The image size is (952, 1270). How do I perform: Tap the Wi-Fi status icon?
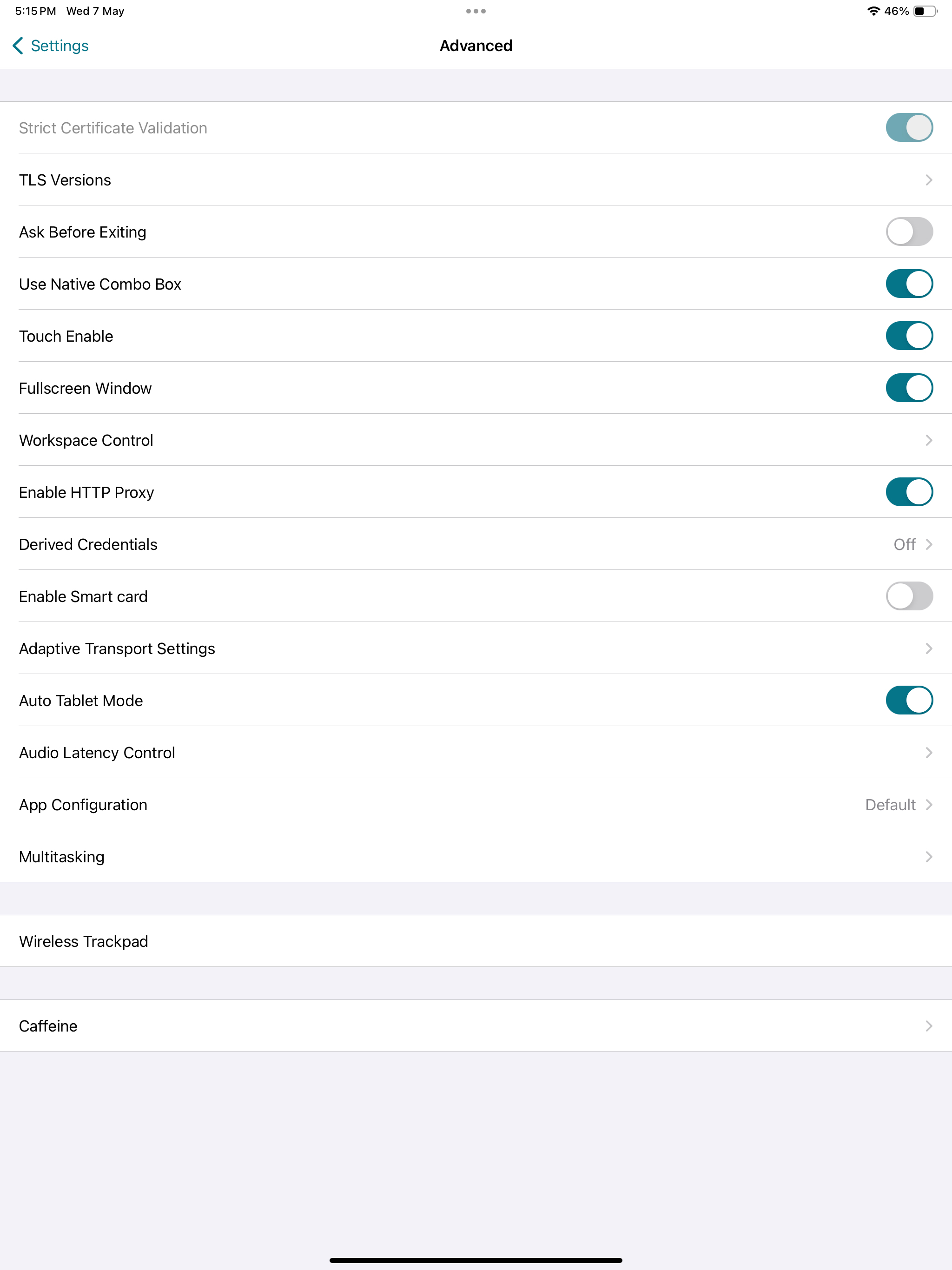click(874, 10)
